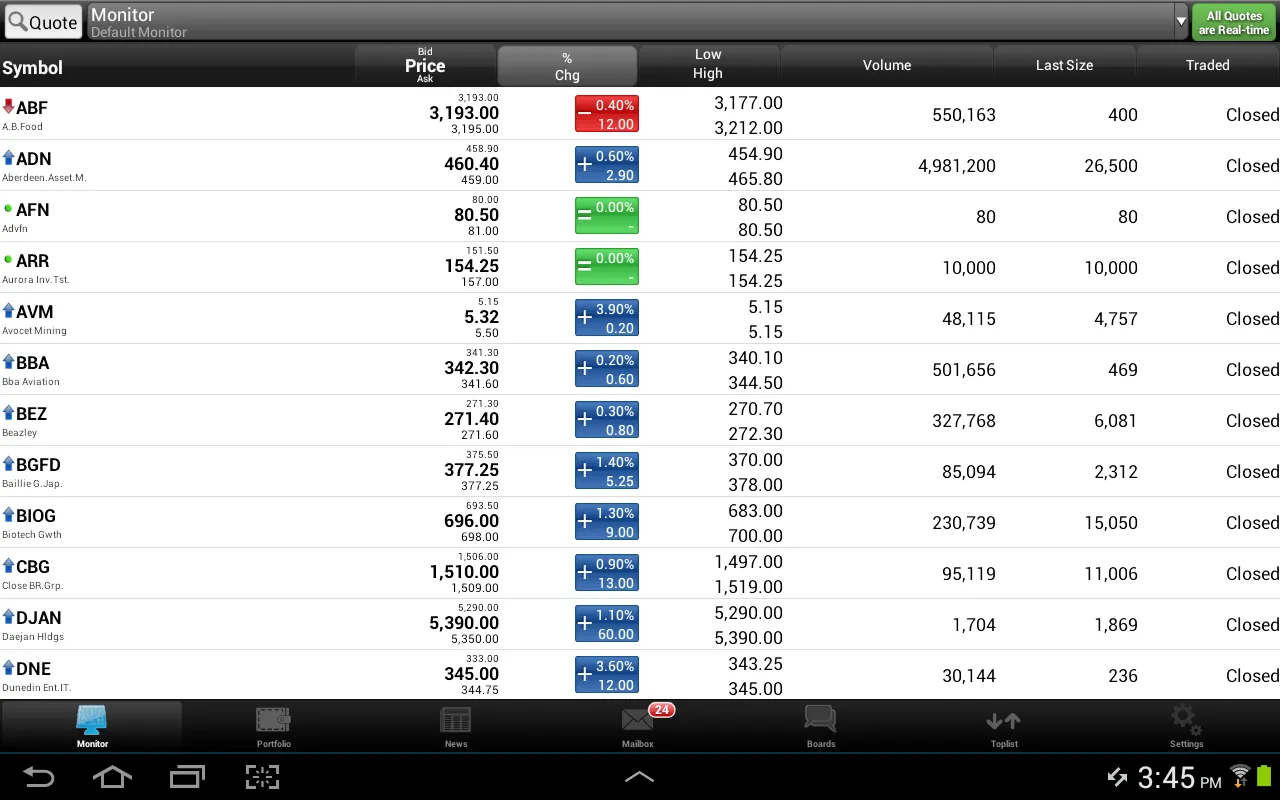1280x800 pixels.
Task: Sort by the Price column header
Action: pos(425,66)
